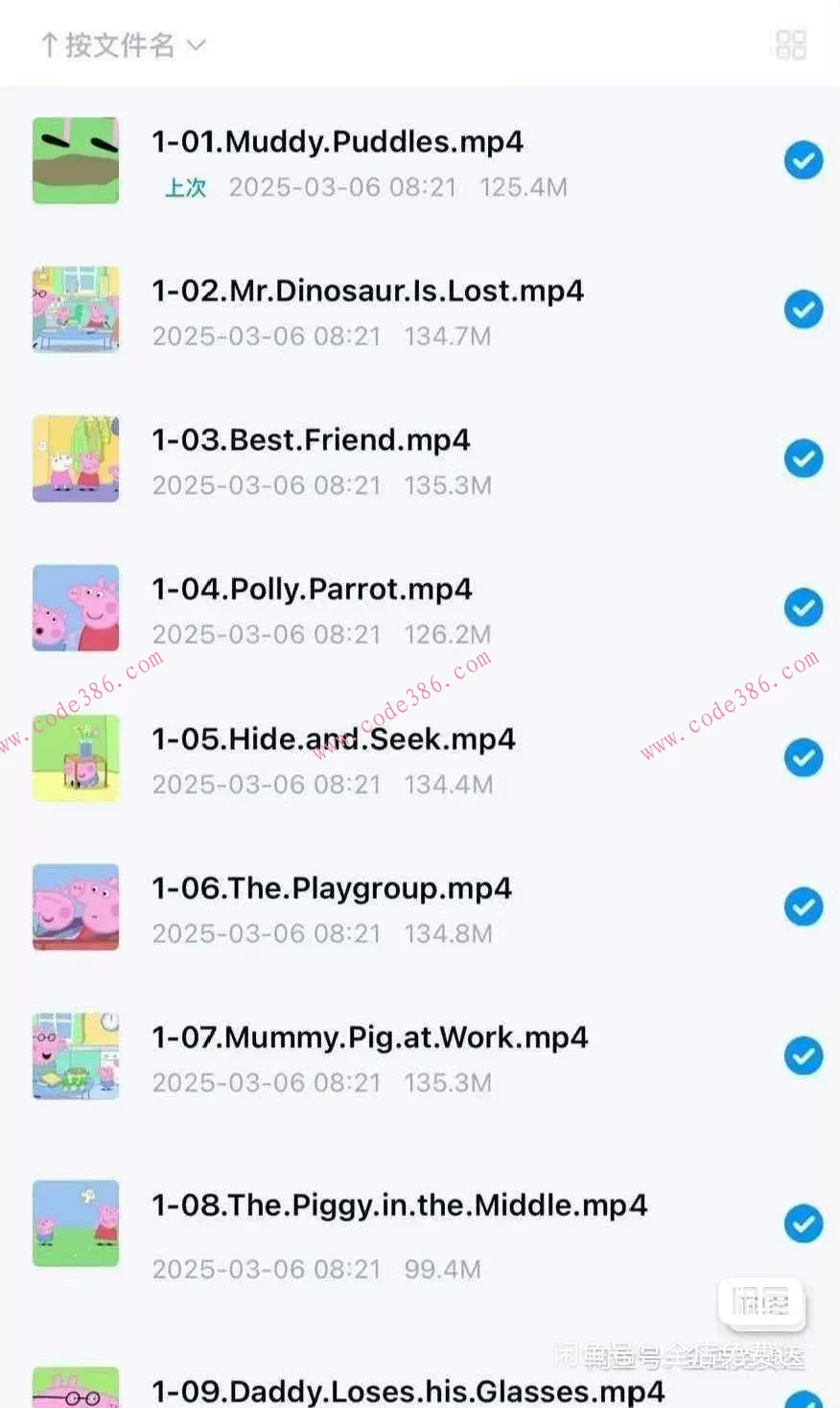Viewport: 840px width, 1408px height.
Task: Toggle the checkmark for 1-03.Best.Friend.mp4
Action: pos(803,458)
